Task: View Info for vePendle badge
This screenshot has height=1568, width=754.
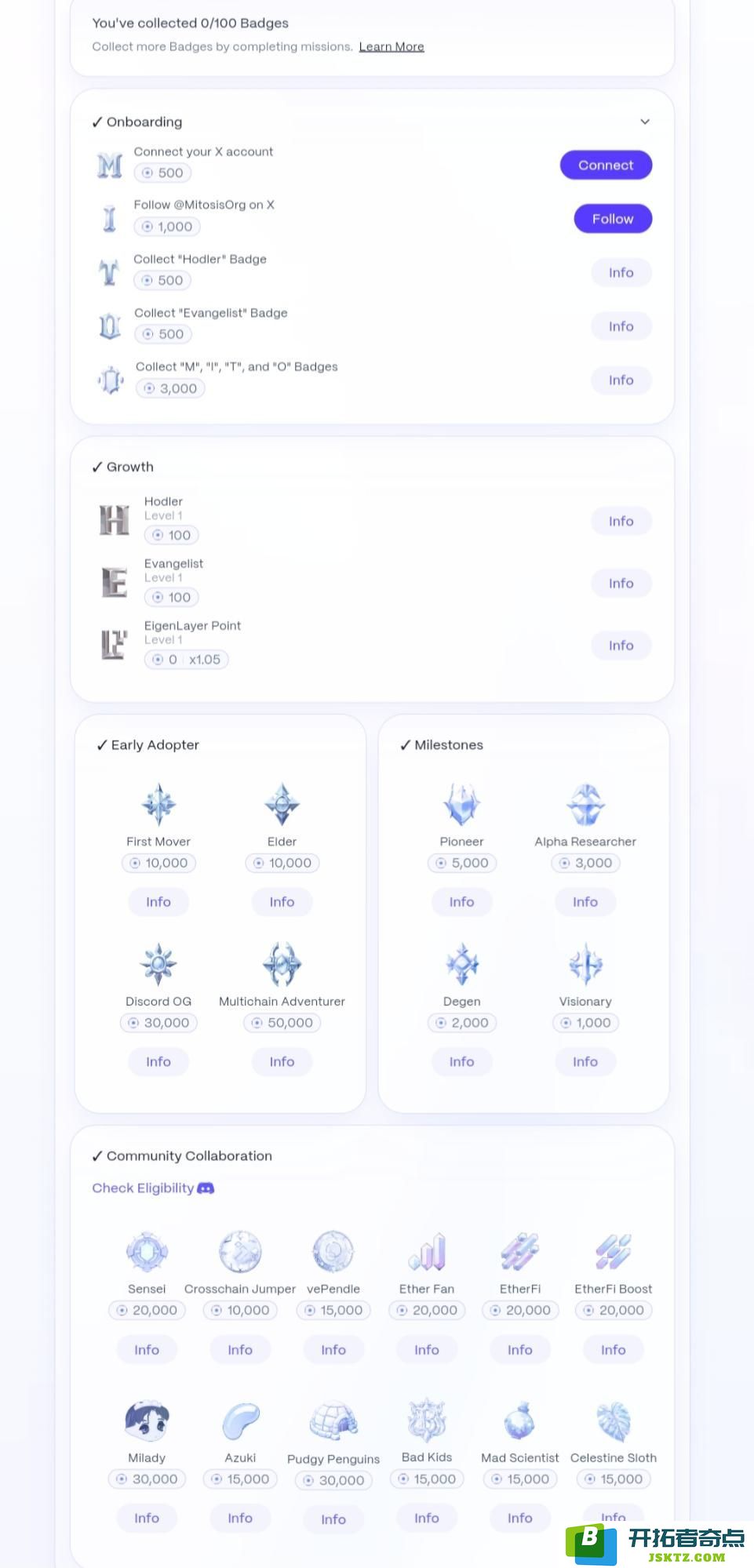Action: [x=333, y=1350]
